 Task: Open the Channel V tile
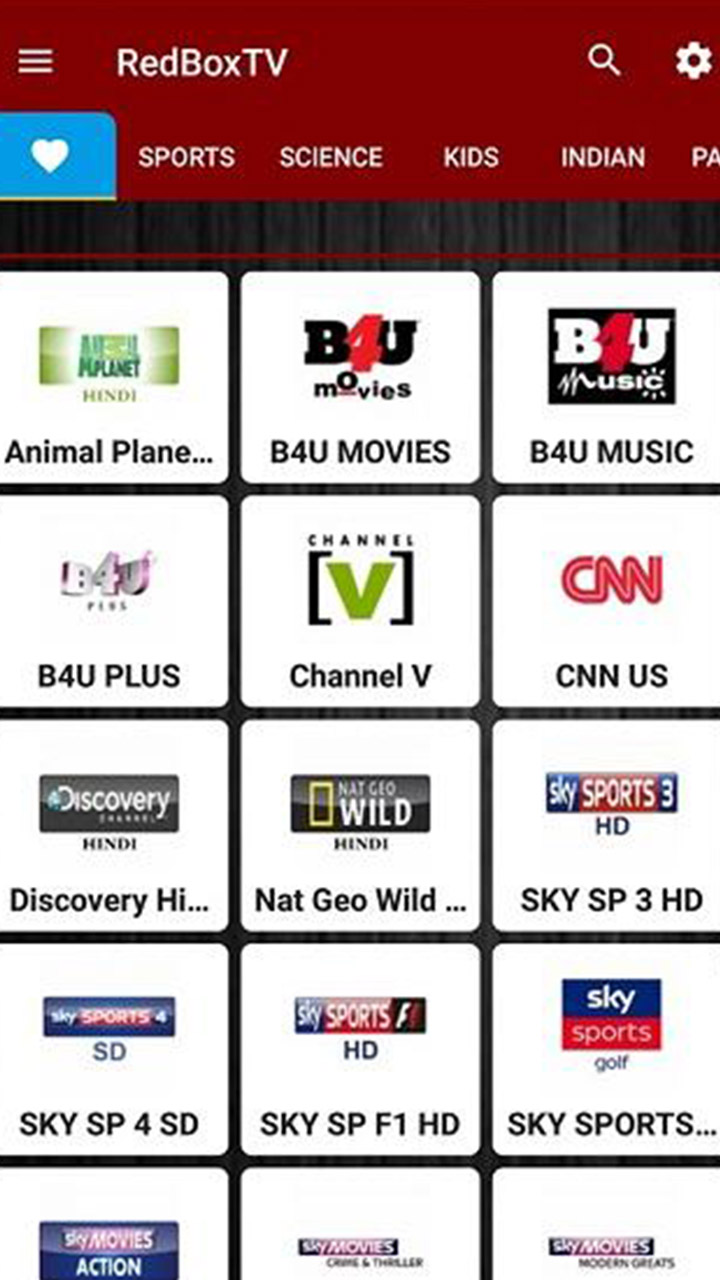[360, 603]
